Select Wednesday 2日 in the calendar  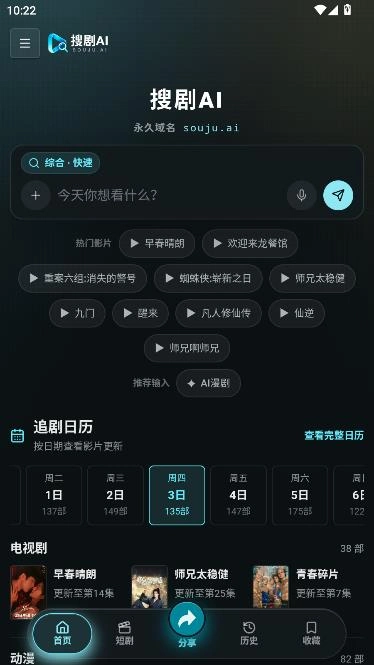pos(115,495)
